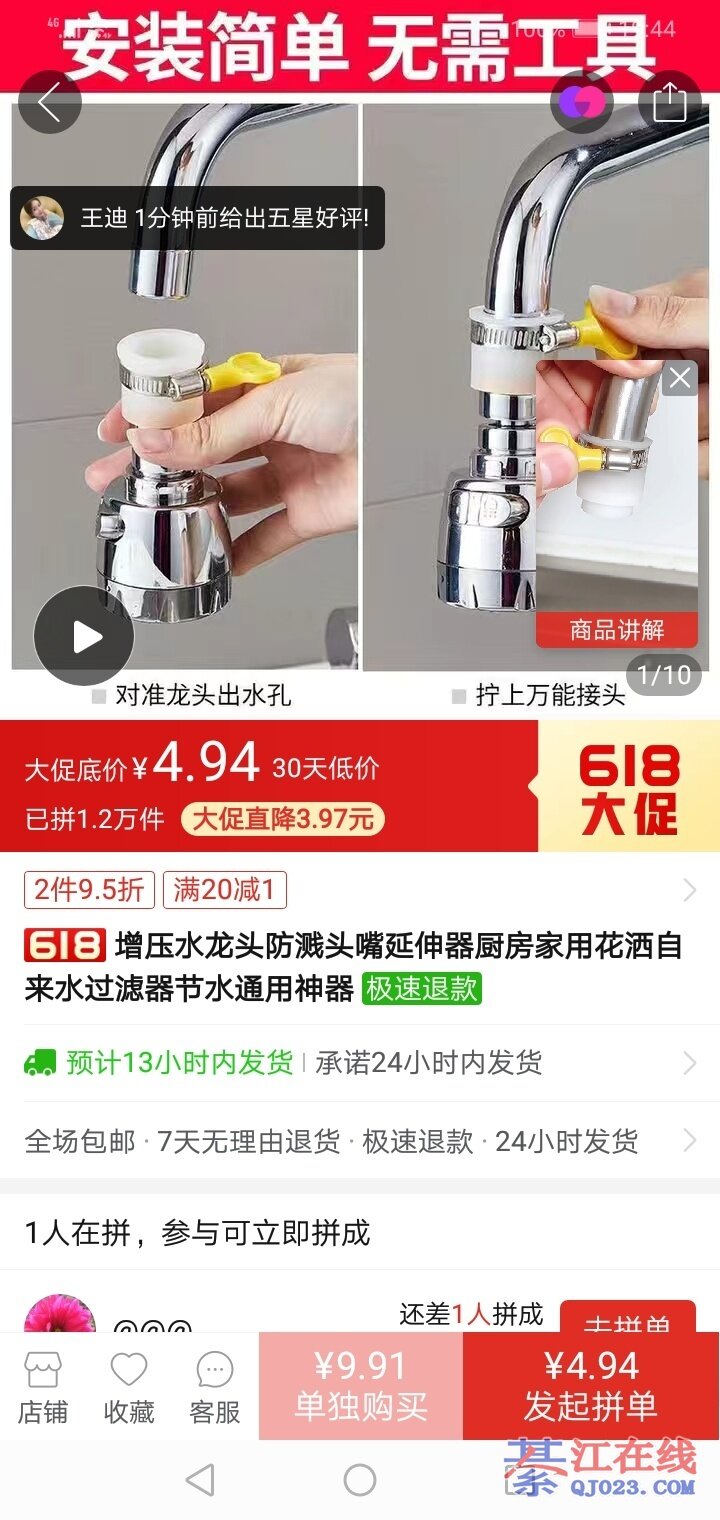Tap the system back button

(200, 1480)
